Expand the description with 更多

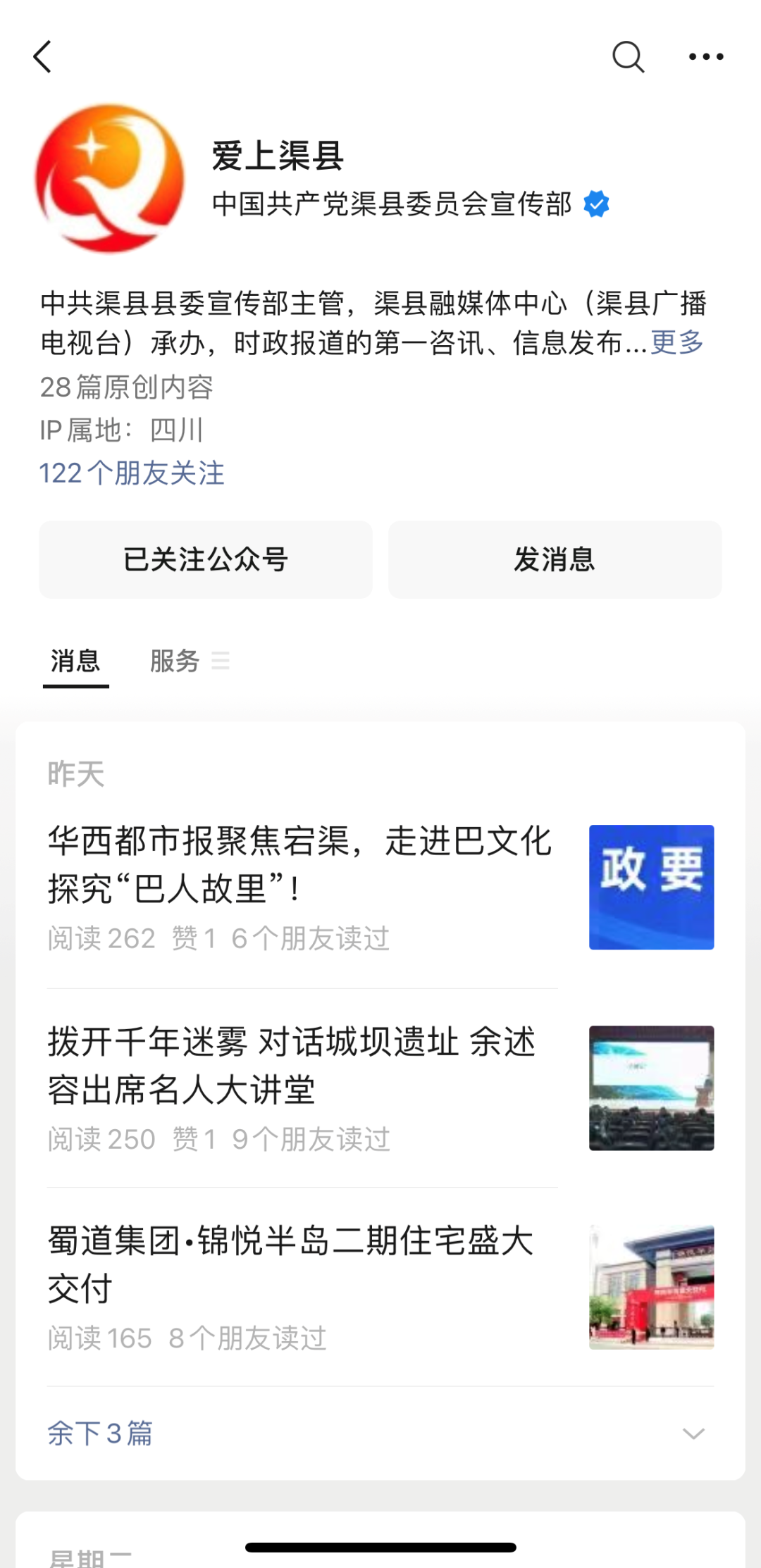pos(677,343)
